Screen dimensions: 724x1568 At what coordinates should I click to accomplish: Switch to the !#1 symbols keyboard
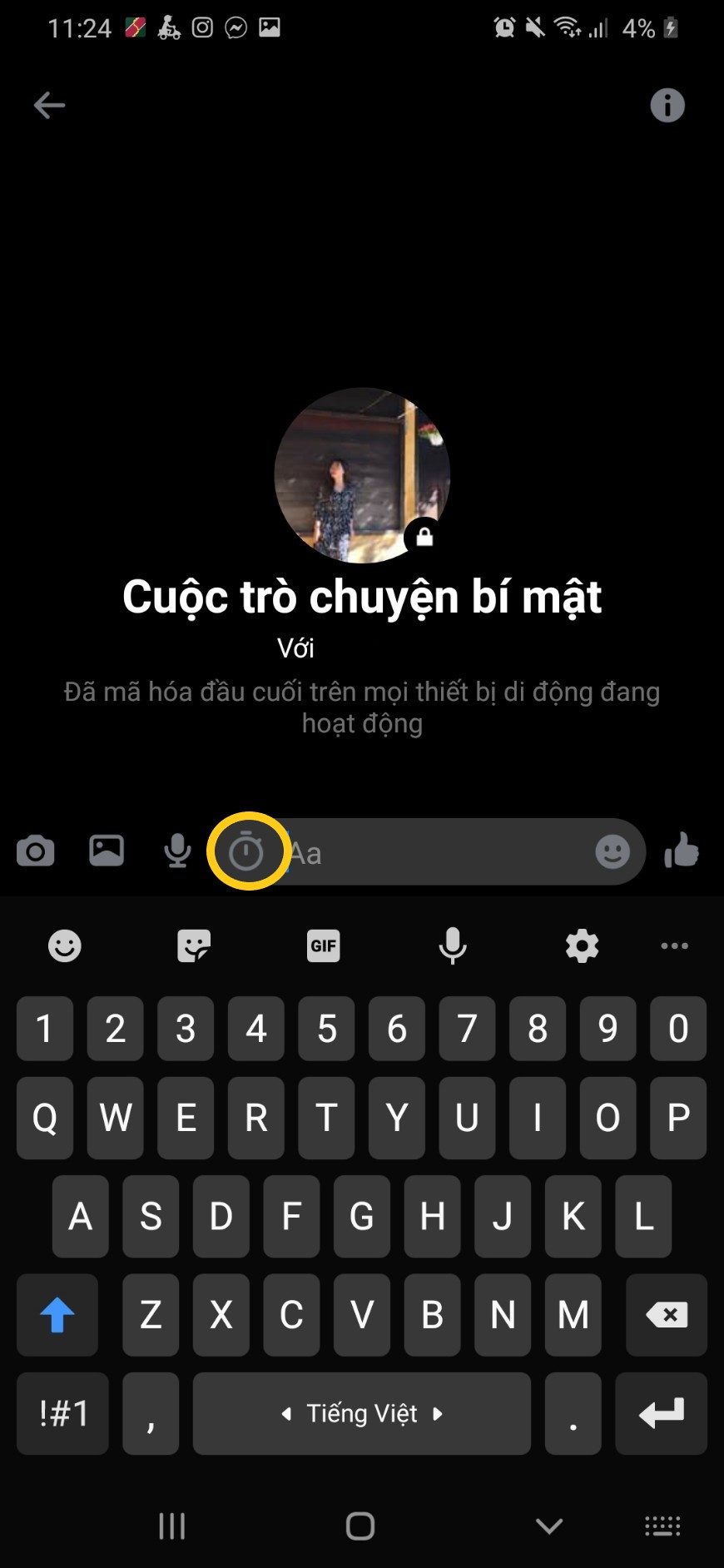click(x=62, y=1413)
